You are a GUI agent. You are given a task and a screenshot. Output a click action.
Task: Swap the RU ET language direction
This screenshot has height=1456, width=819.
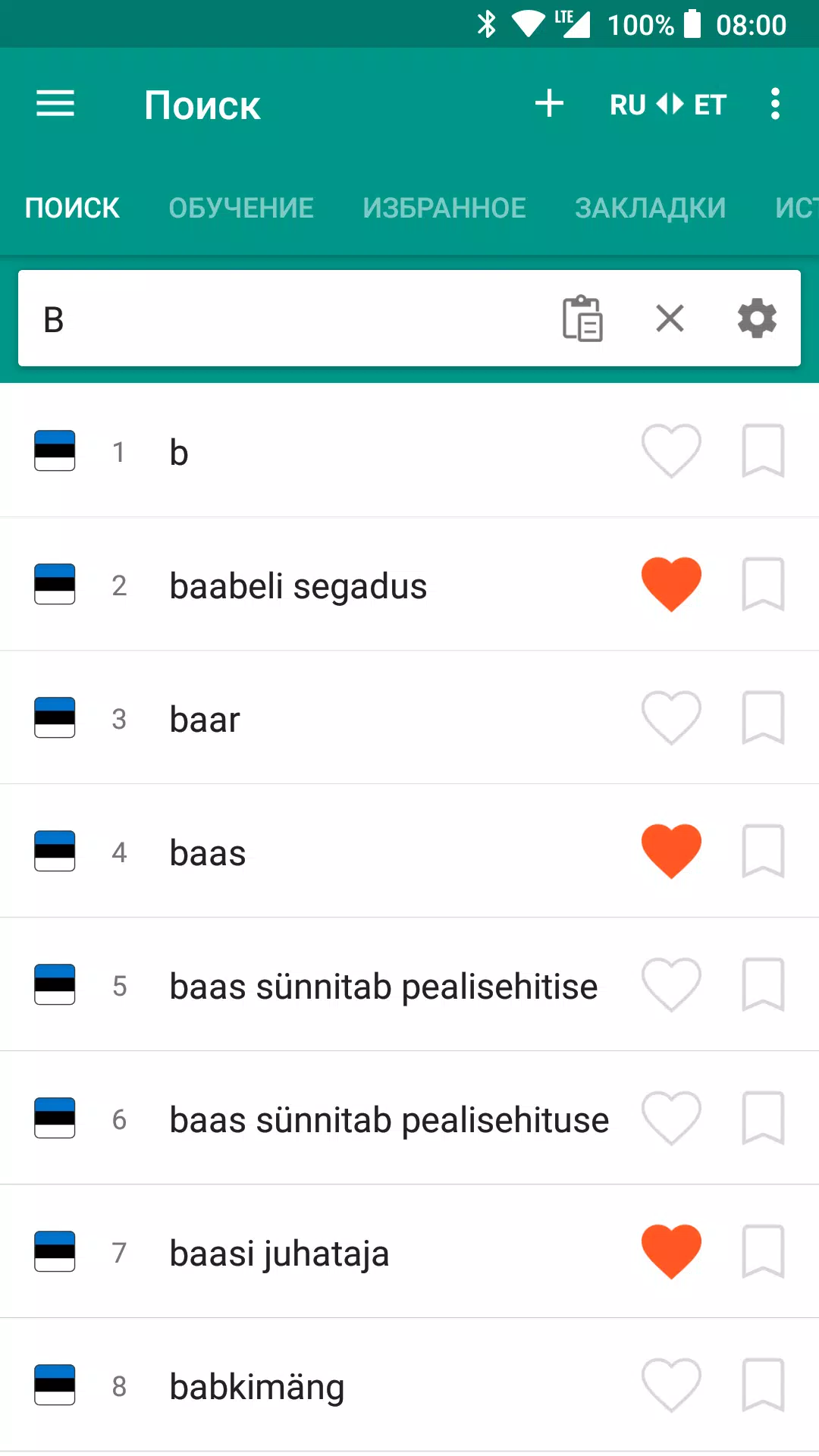coord(668,105)
